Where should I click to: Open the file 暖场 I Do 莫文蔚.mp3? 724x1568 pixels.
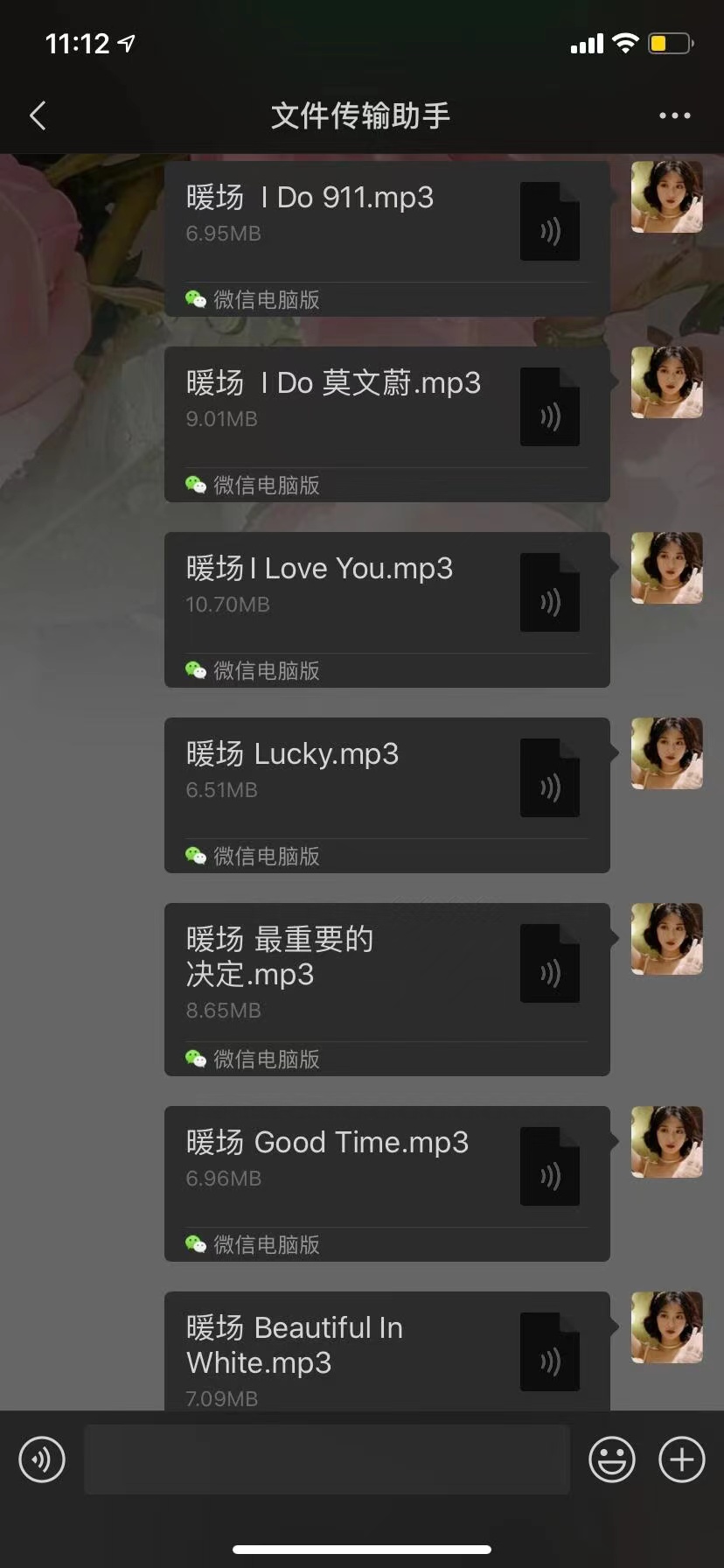(x=387, y=424)
